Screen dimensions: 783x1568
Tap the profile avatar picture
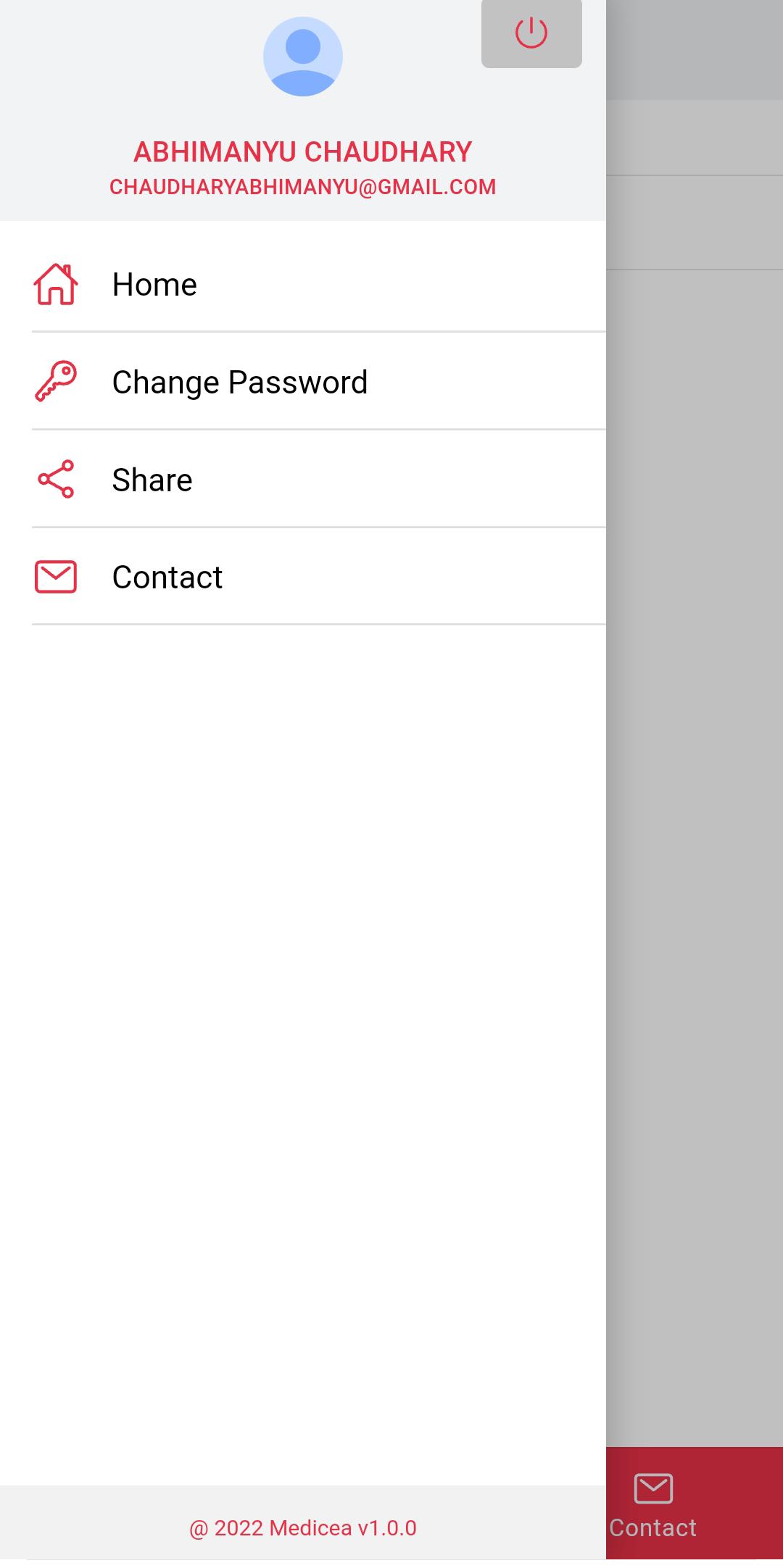pos(302,57)
